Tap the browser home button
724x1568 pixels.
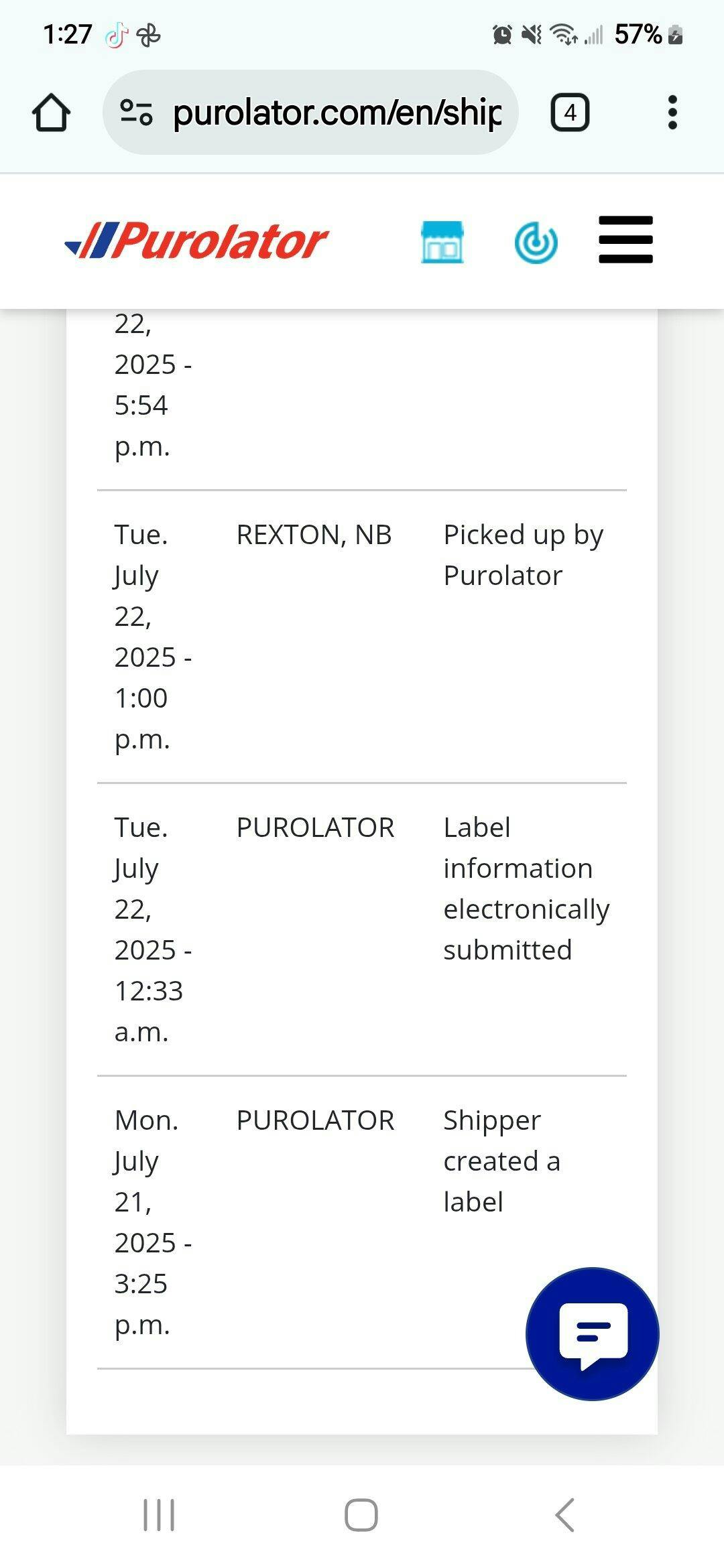pyautogui.click(x=51, y=113)
